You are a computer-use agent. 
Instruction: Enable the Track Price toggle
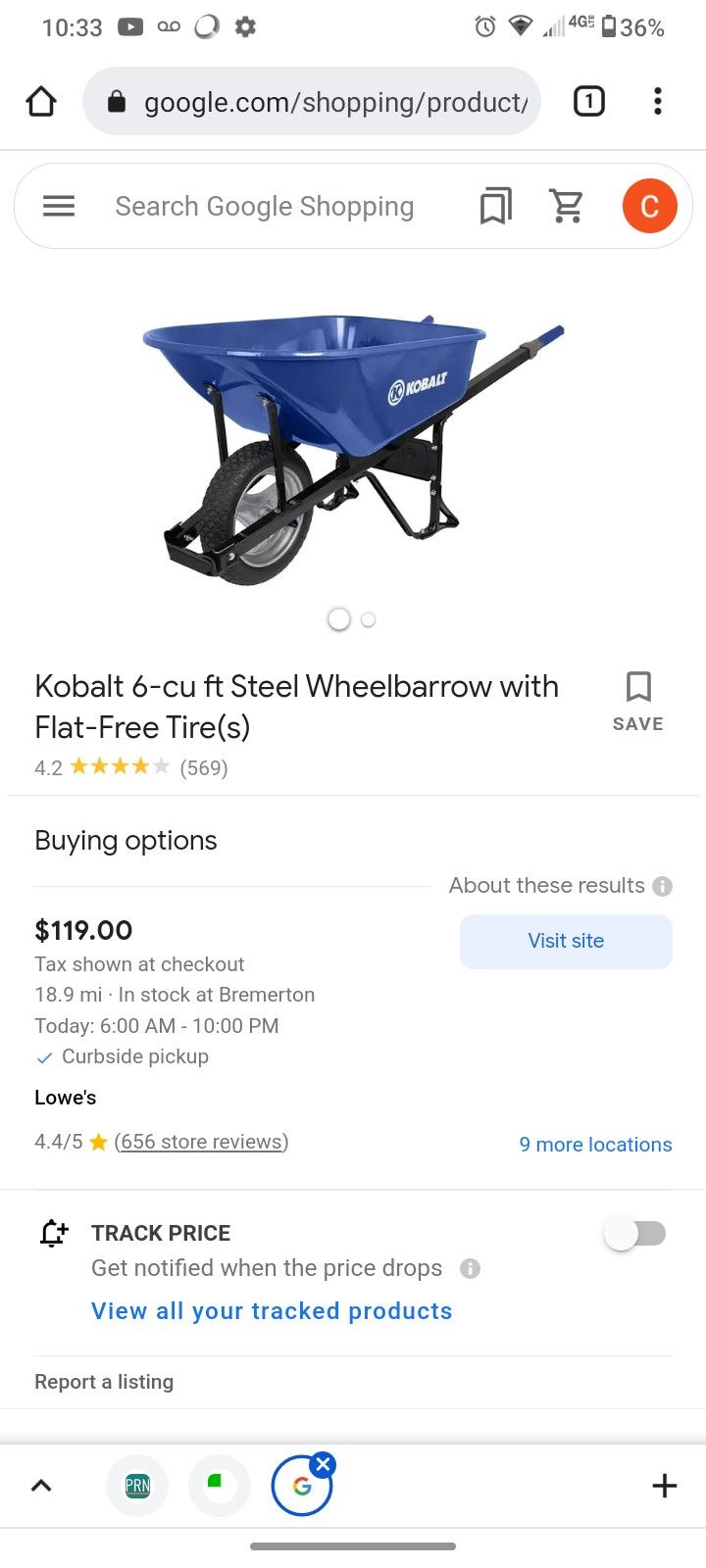pos(635,1233)
